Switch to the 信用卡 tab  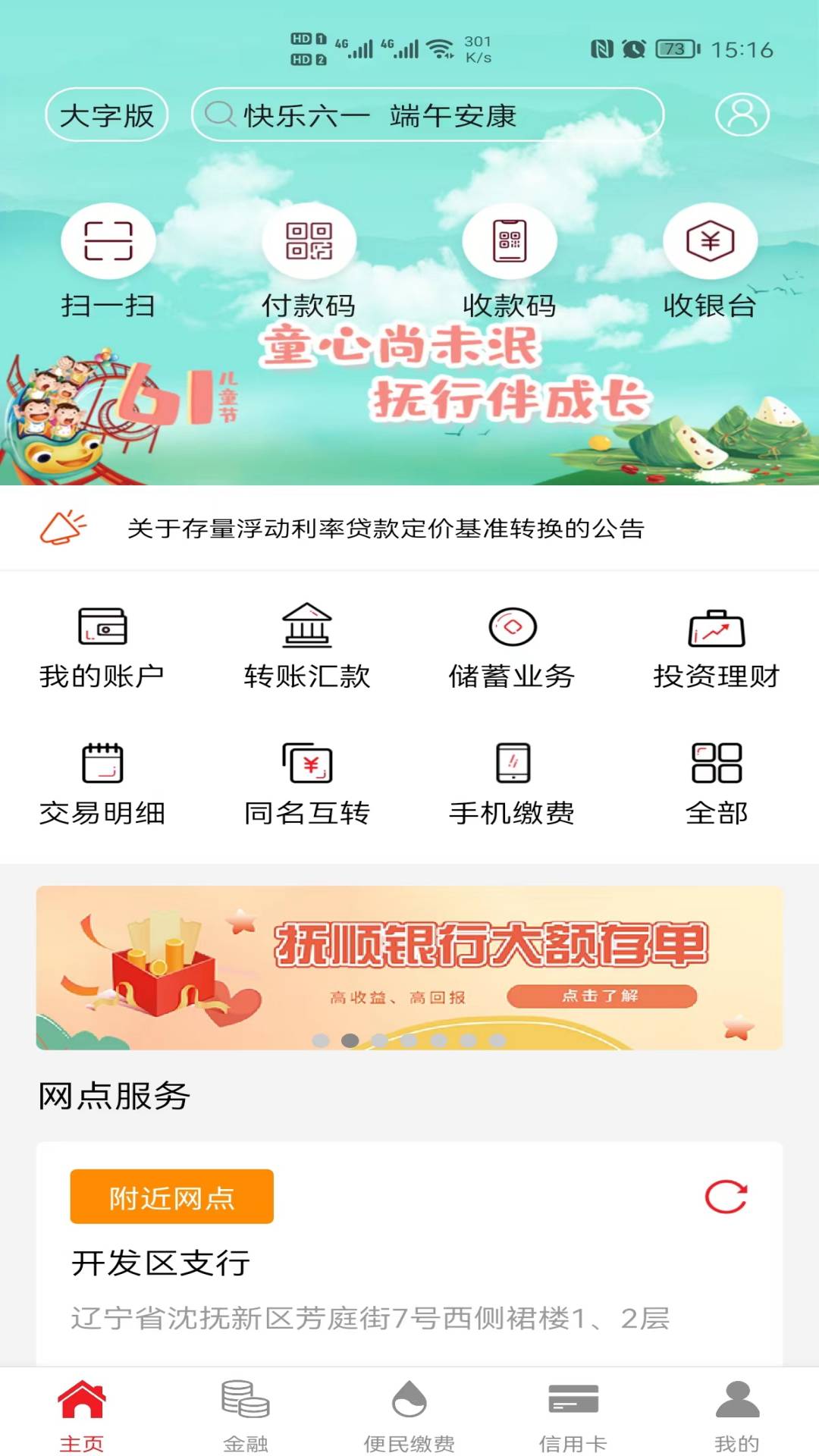click(x=573, y=1415)
